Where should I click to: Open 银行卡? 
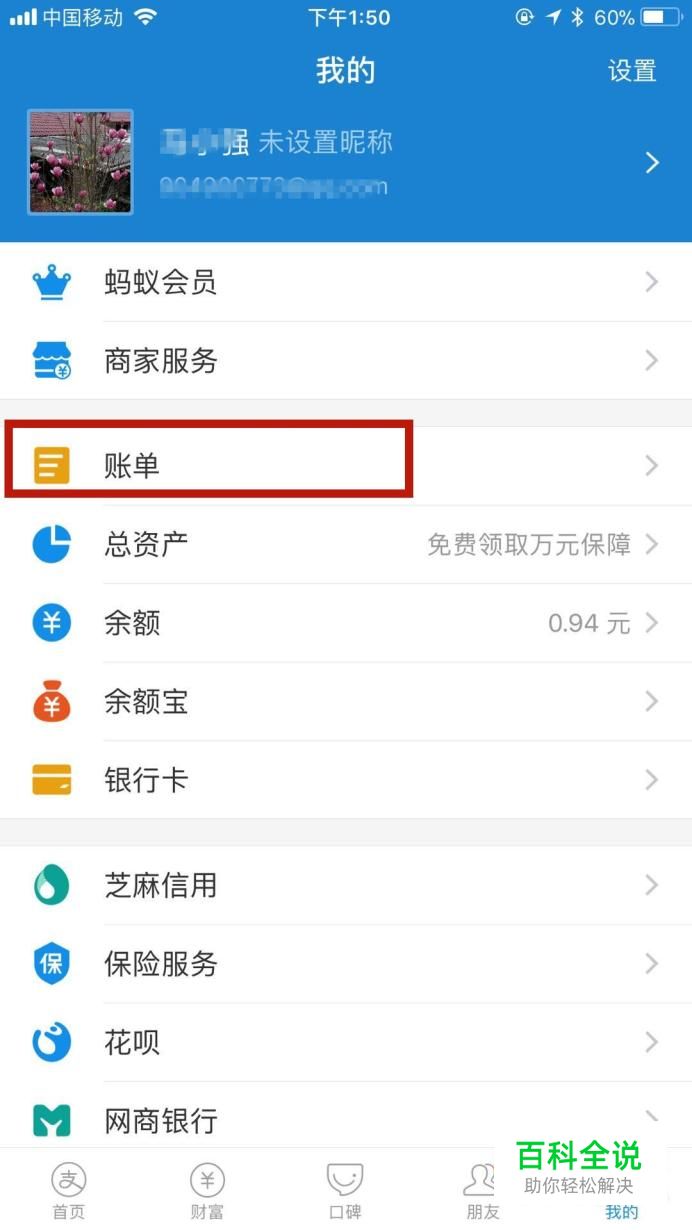tap(345, 780)
